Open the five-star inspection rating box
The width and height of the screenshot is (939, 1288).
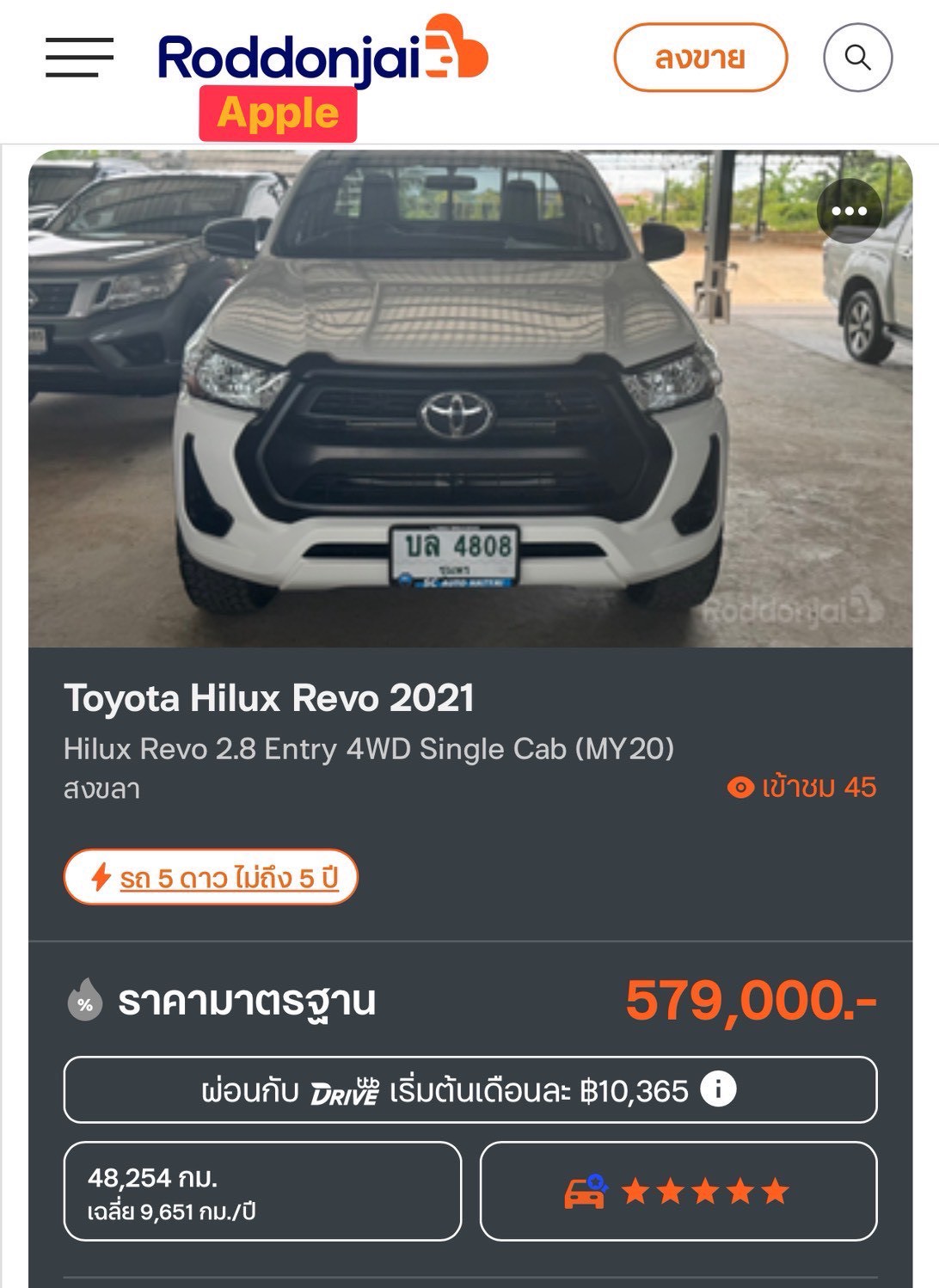(678, 1191)
